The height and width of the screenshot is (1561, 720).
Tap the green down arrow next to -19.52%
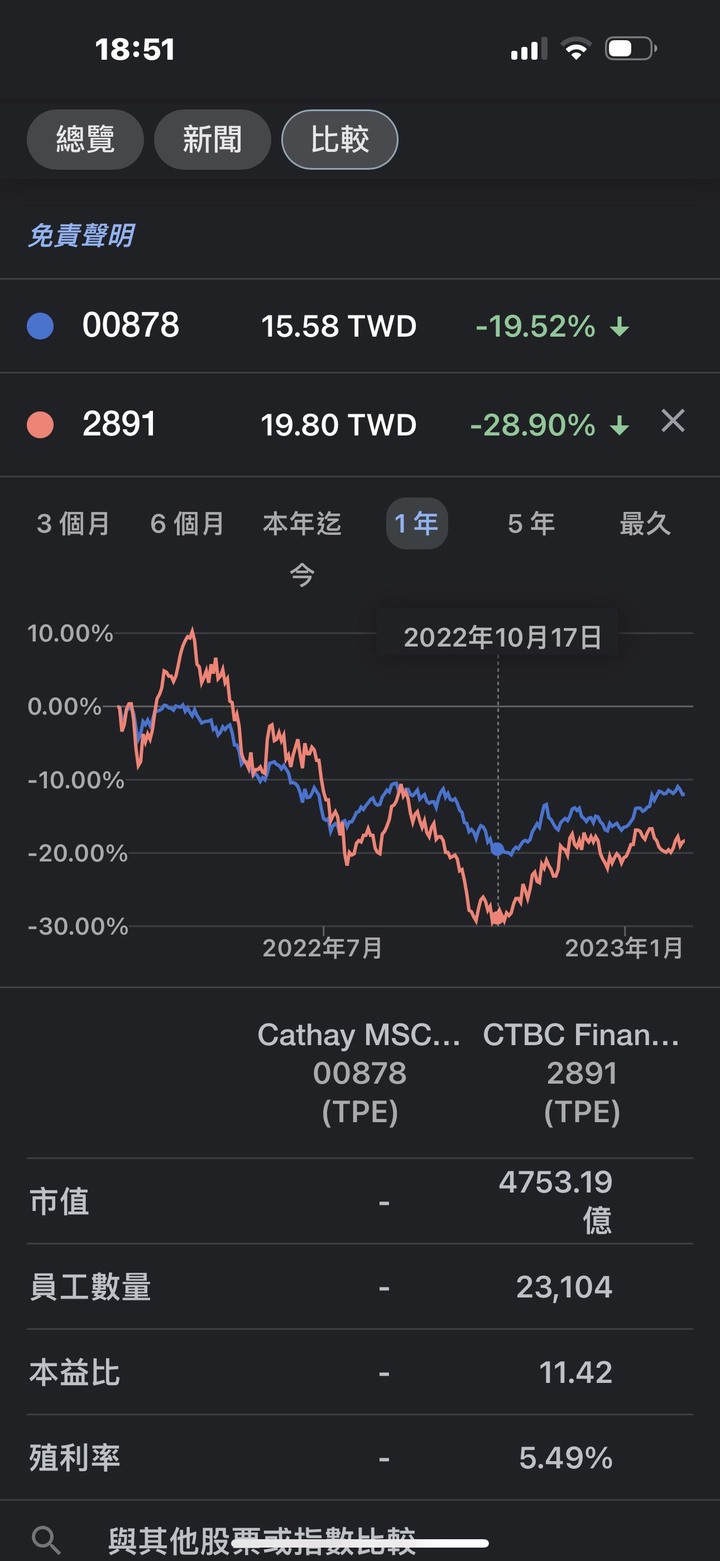620,325
